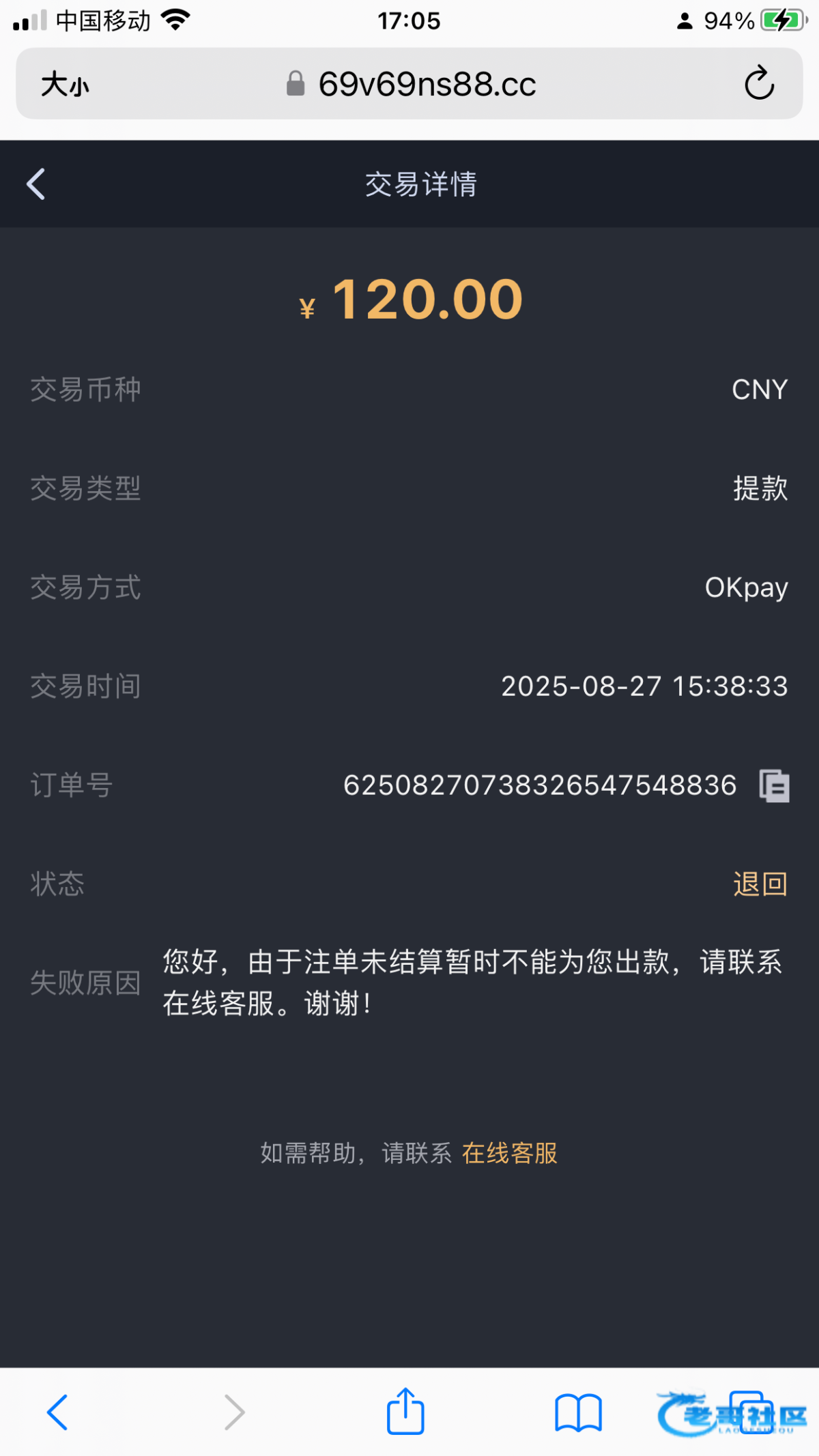Show the open Safari tabs
Image resolution: width=819 pixels, height=1456 pixels.
click(751, 1411)
